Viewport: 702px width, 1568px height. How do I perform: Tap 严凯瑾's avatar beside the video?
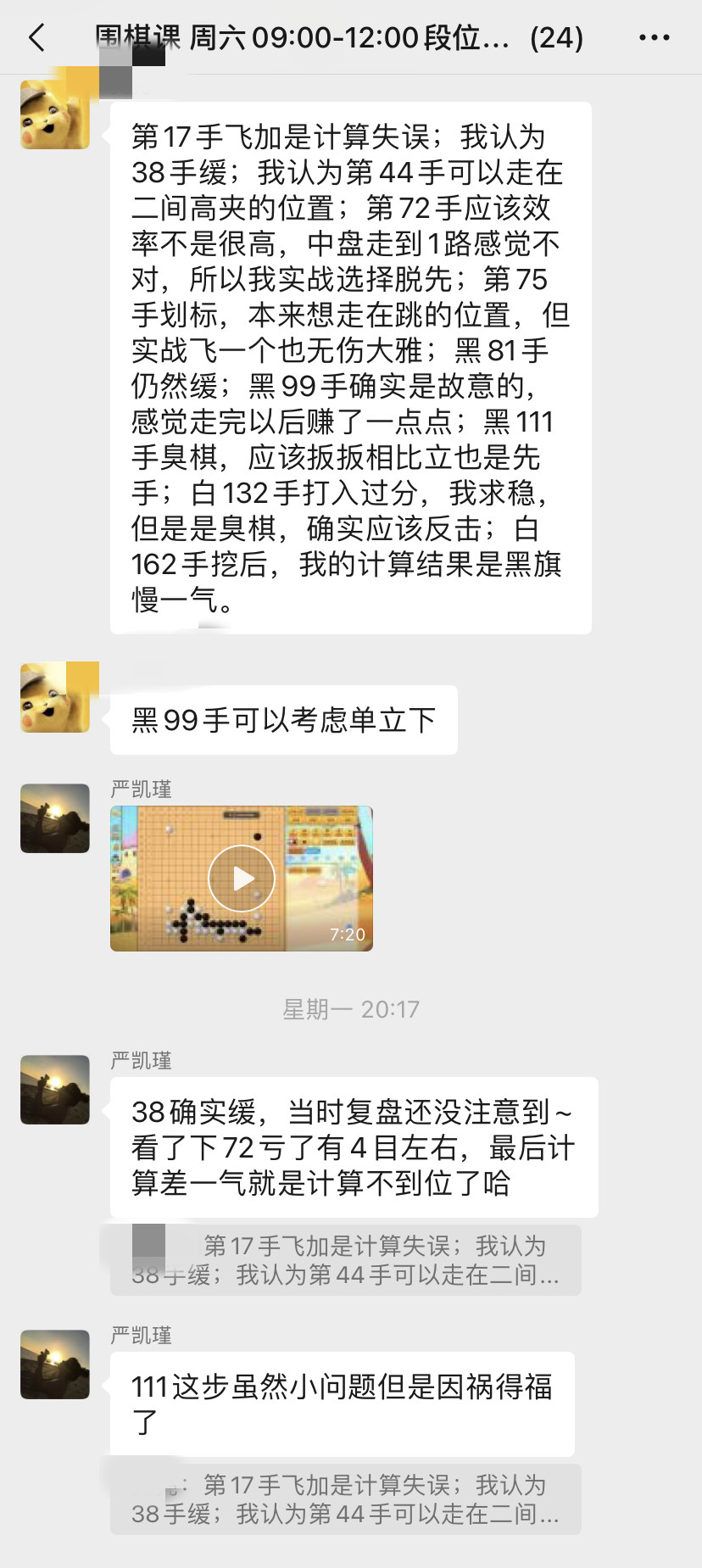click(55, 818)
